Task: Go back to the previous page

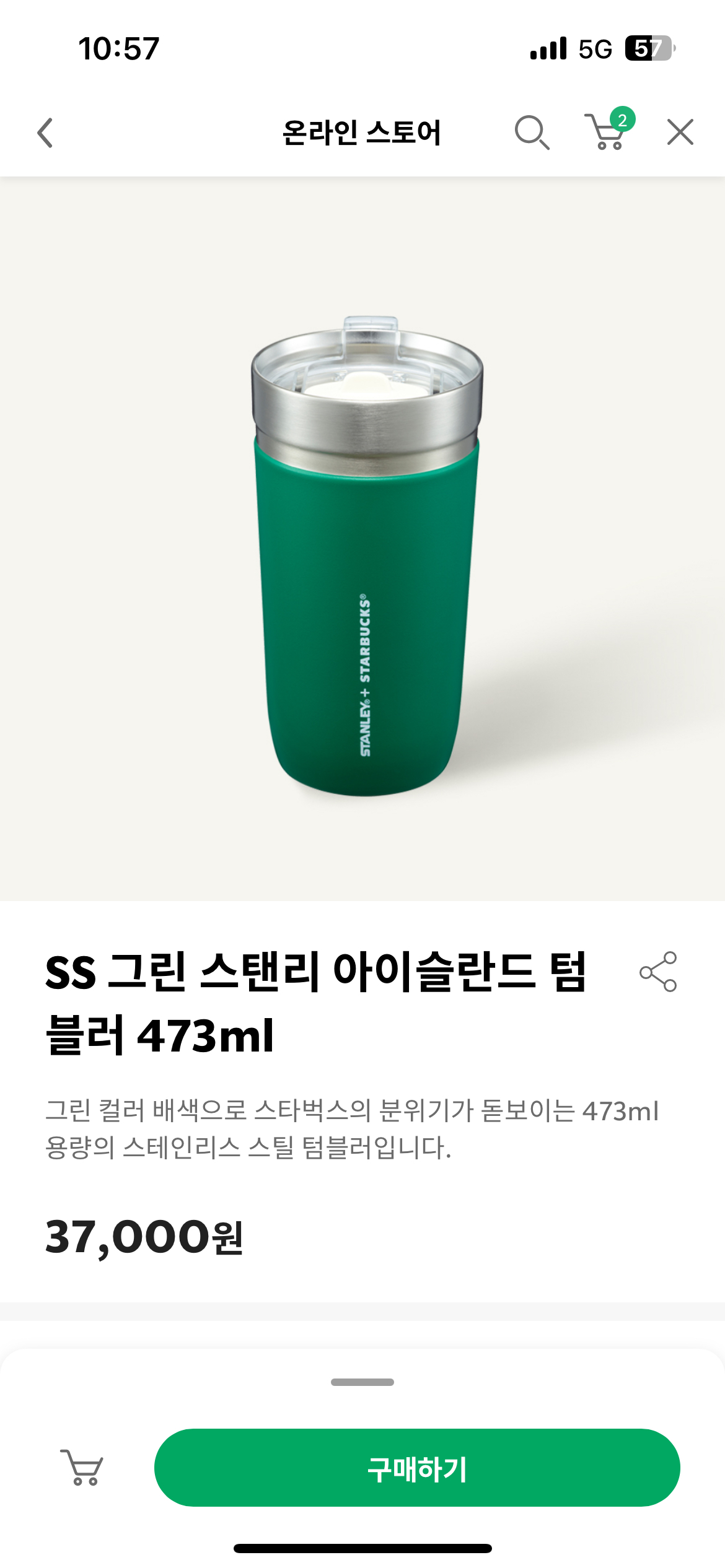Action: 45,133
